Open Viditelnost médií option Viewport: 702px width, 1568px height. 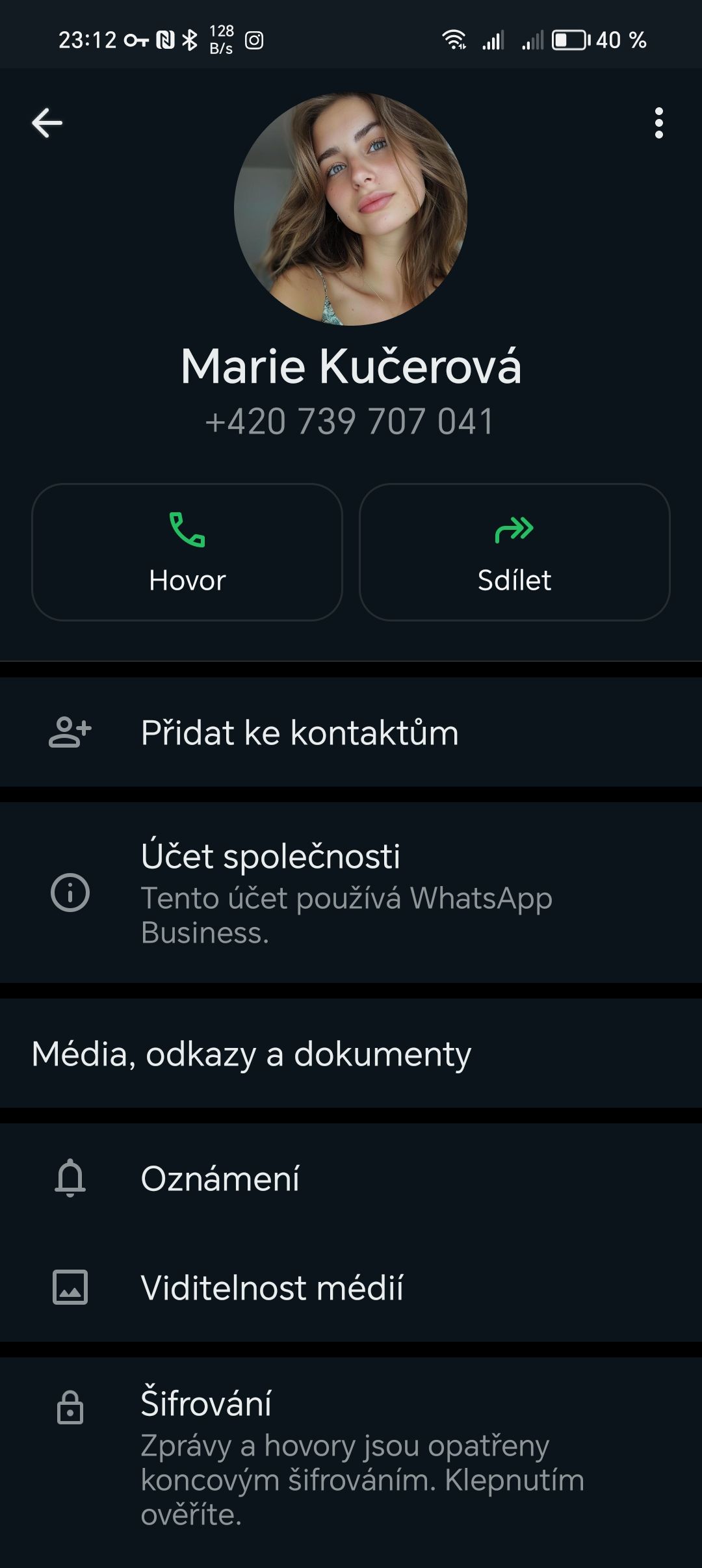coord(351,1287)
